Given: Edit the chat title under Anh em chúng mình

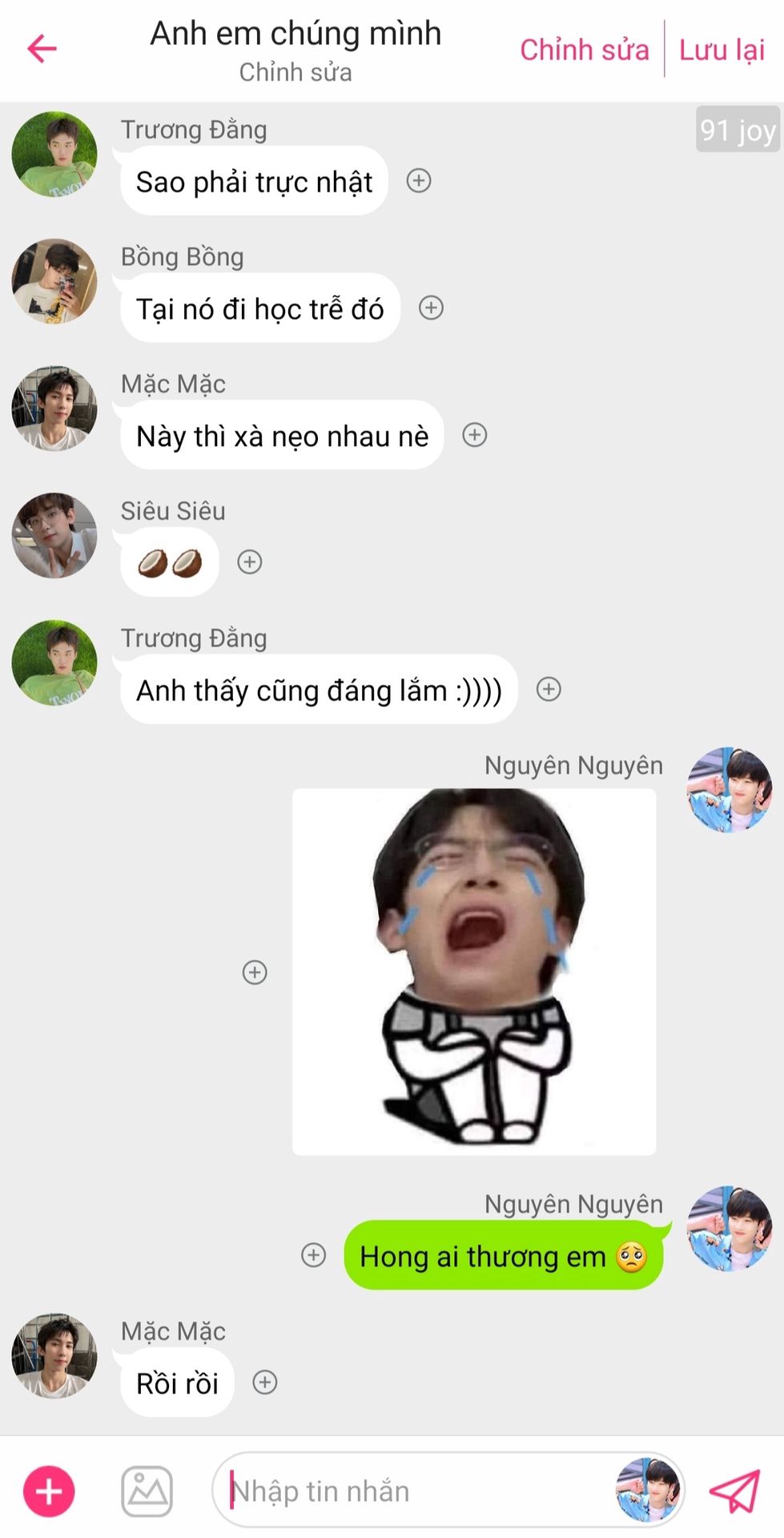Looking at the screenshot, I should (296, 72).
